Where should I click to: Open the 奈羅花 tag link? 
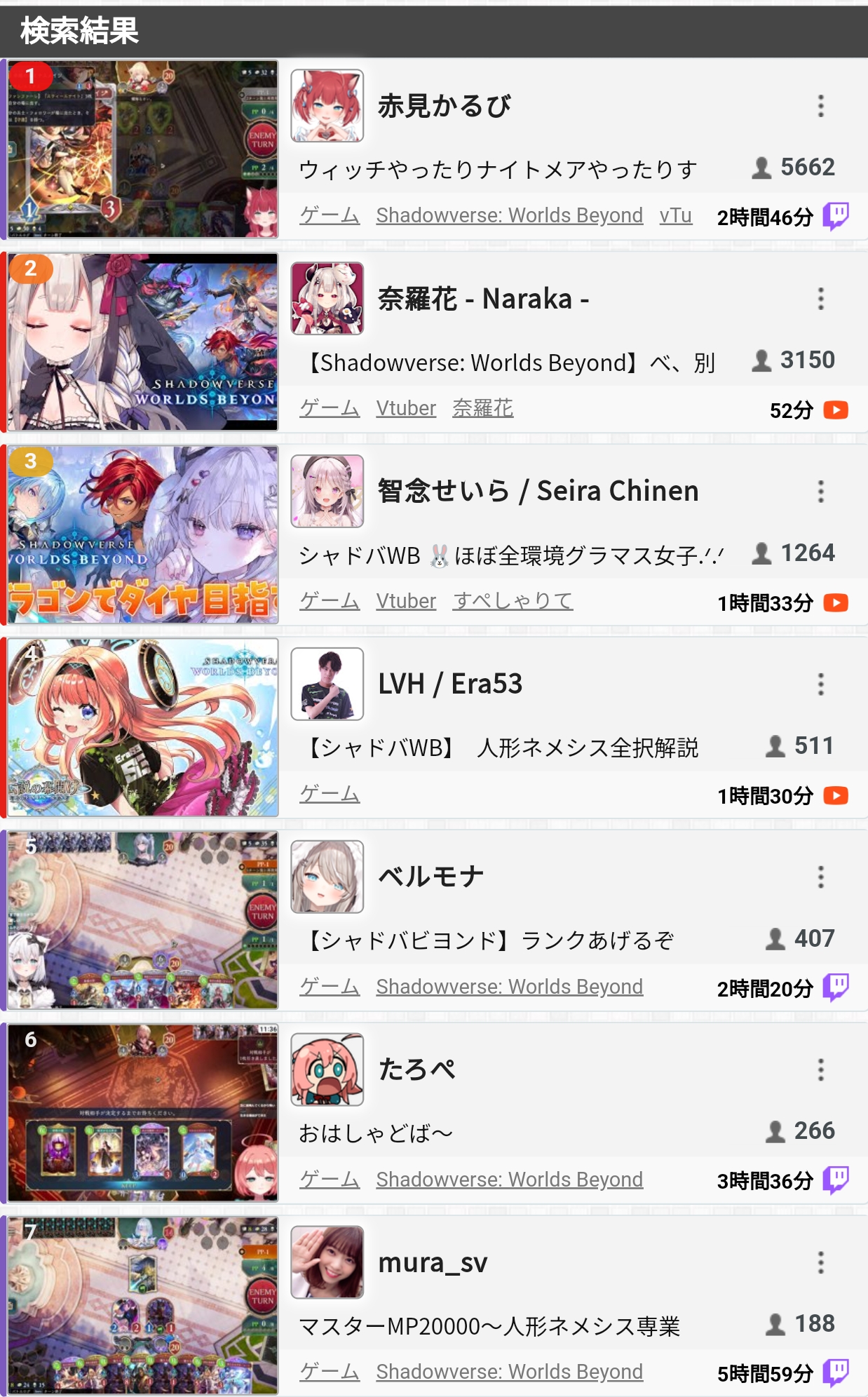[x=482, y=408]
